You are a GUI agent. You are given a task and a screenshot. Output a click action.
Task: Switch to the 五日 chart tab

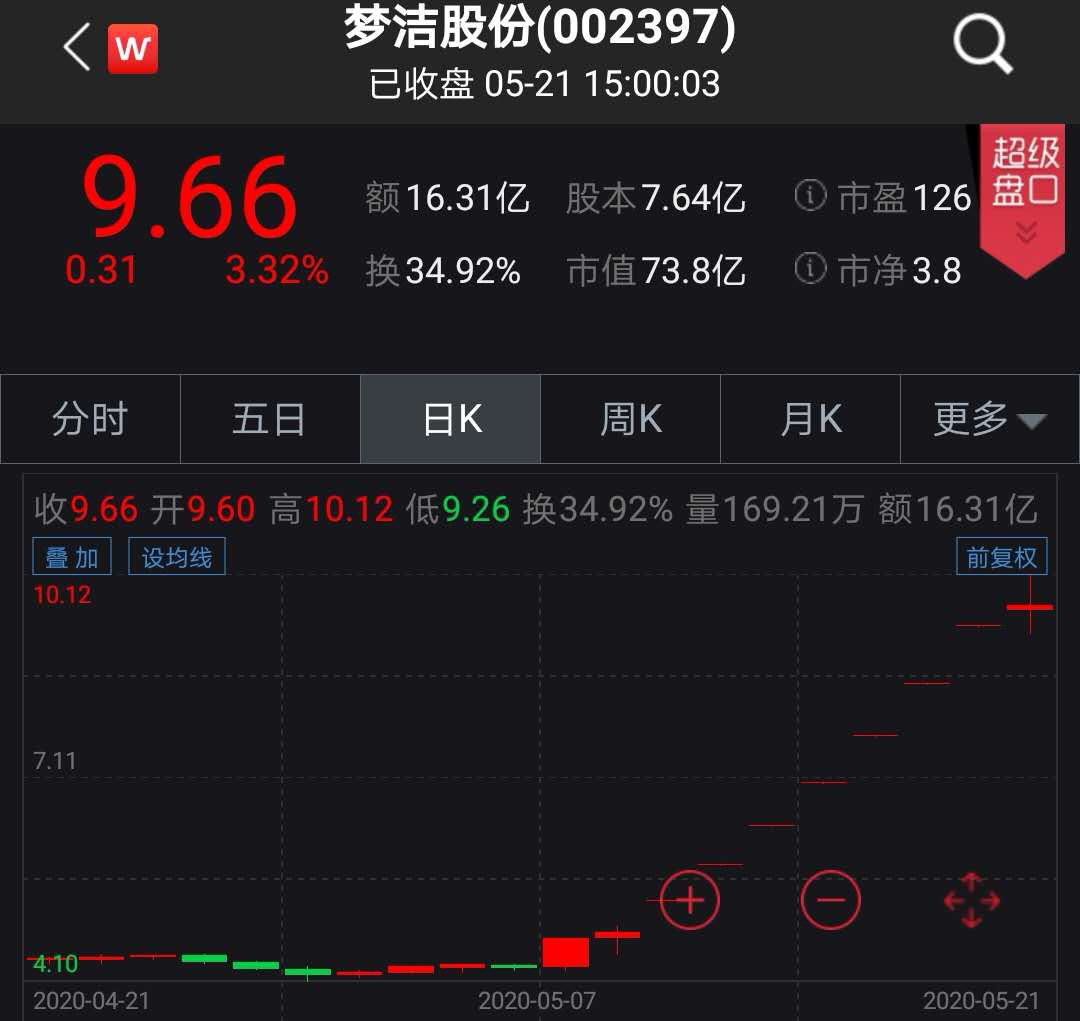click(x=269, y=419)
